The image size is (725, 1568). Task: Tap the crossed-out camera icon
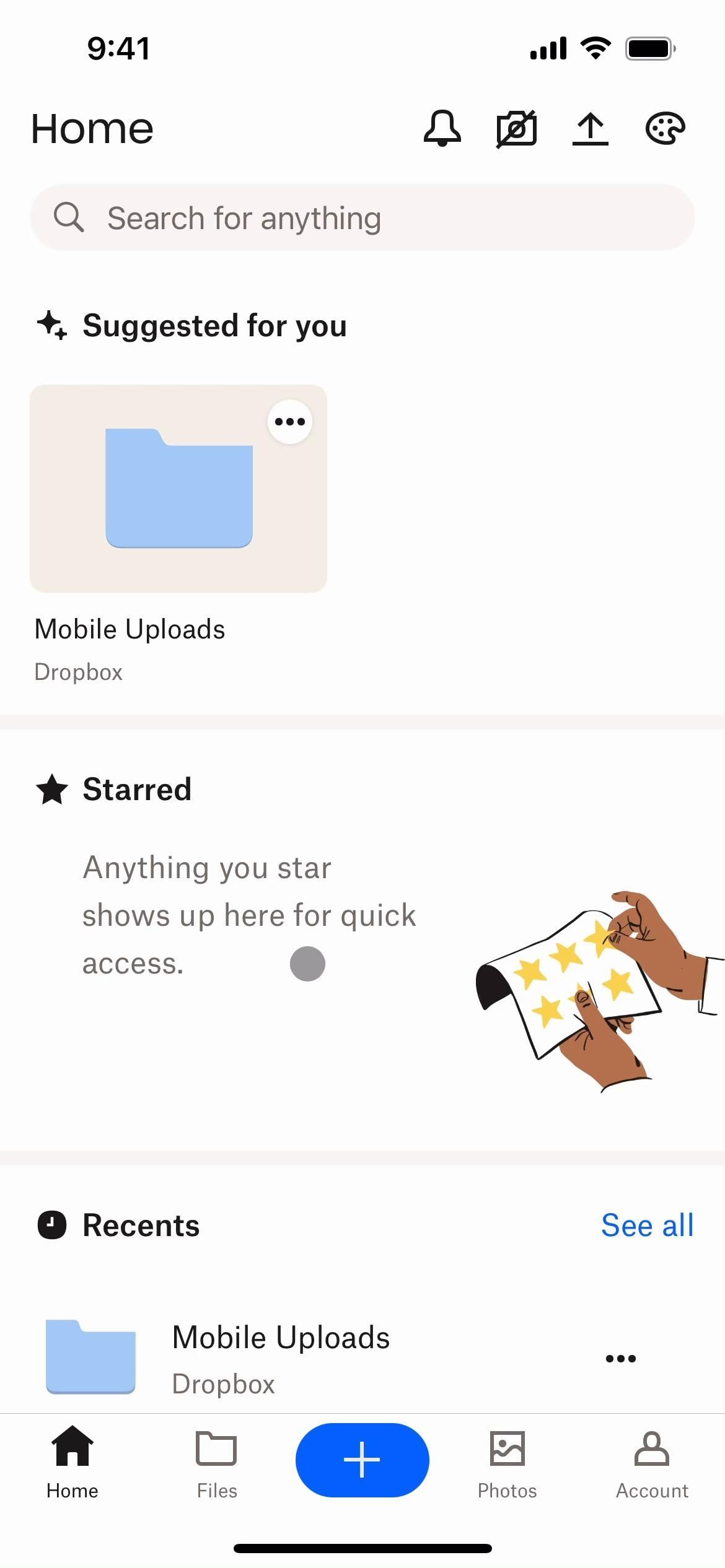[x=516, y=129]
